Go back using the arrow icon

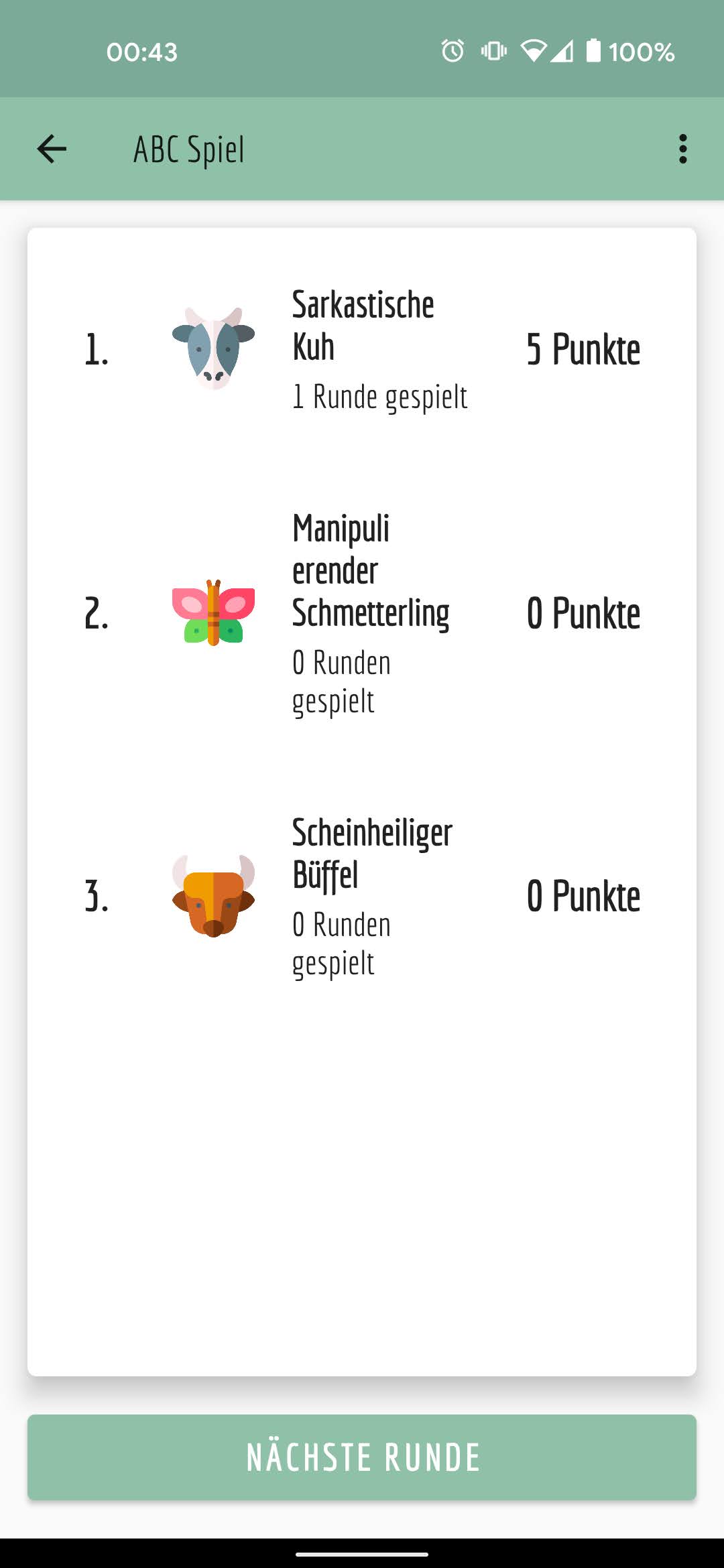[x=52, y=149]
